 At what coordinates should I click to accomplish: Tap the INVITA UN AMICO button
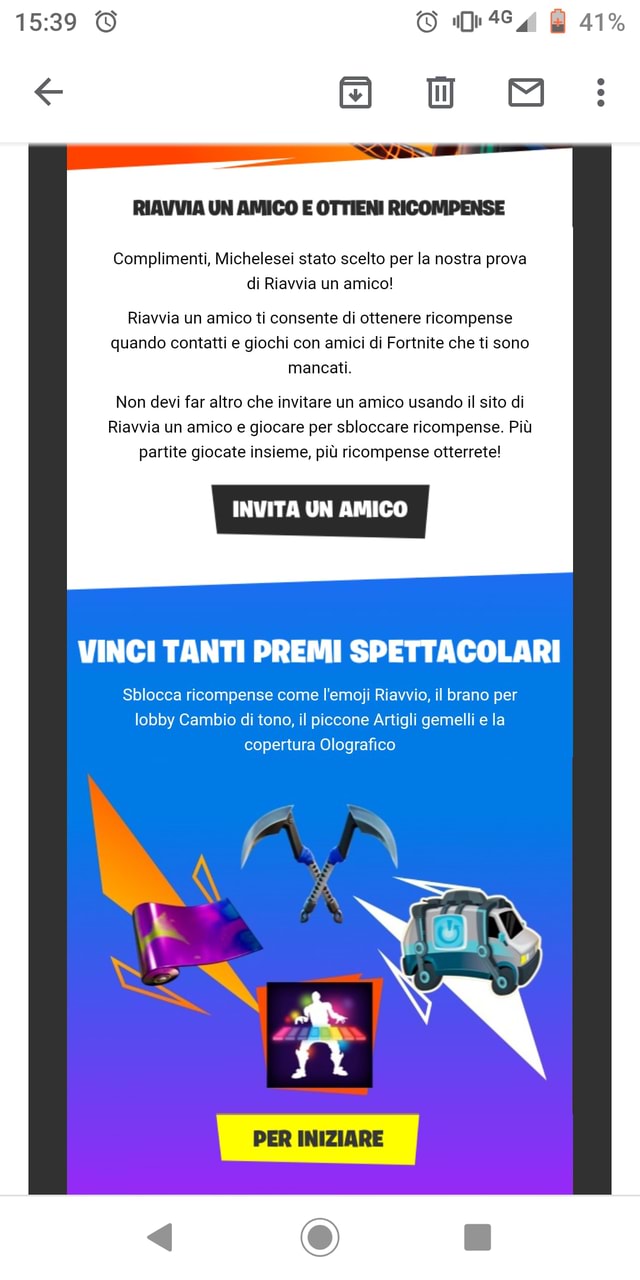pos(320,510)
